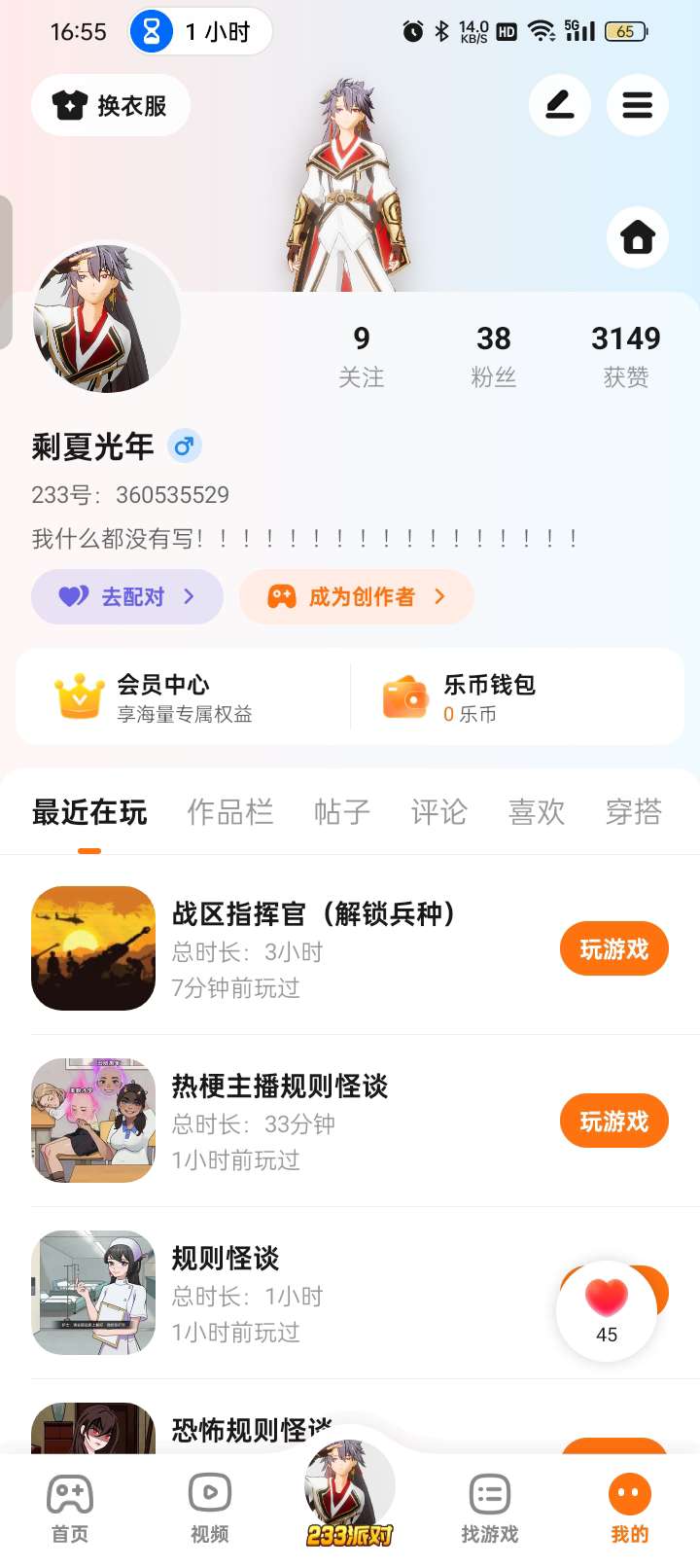
Task: Open the edit profile pencil icon
Action: (x=559, y=105)
